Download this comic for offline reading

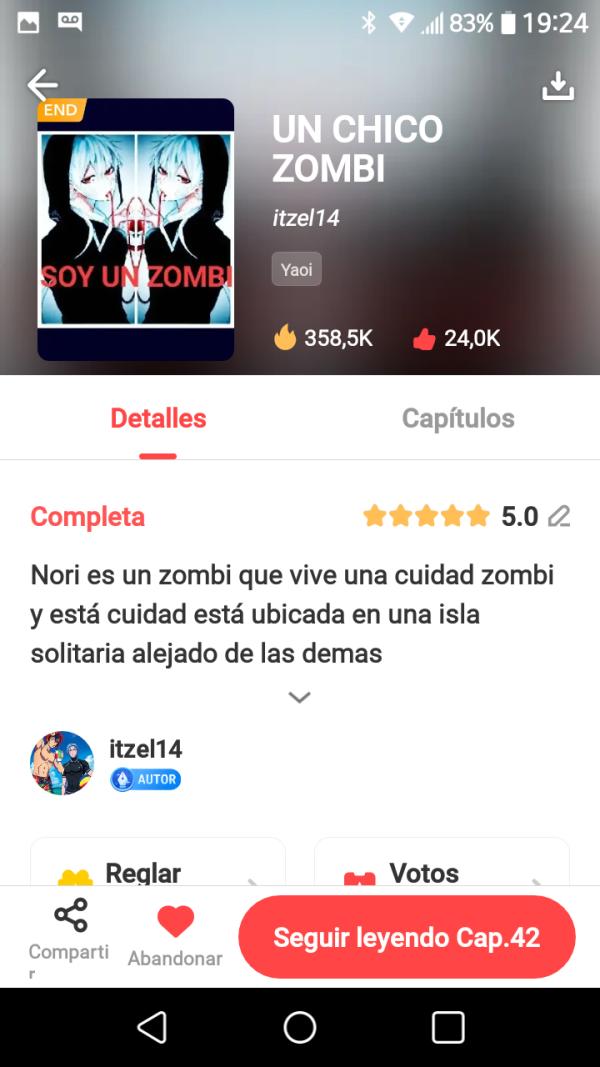[558, 86]
